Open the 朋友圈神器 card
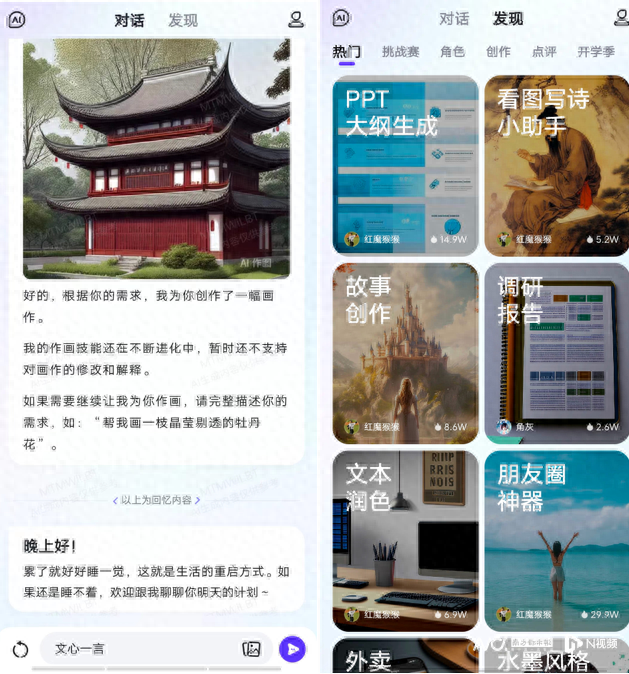The height and width of the screenshot is (674, 629). coord(556,540)
